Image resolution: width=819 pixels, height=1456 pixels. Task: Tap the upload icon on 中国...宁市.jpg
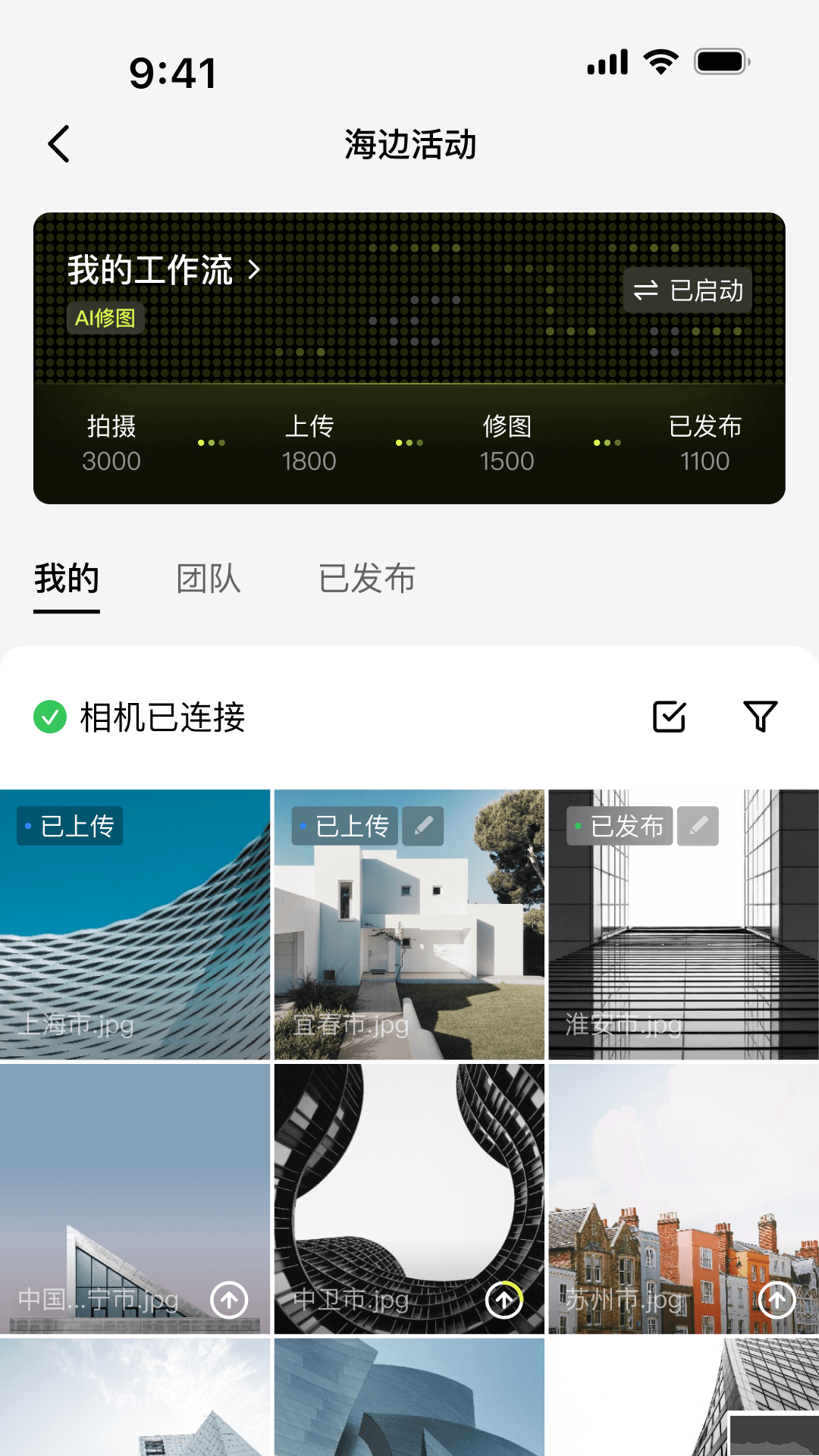pyautogui.click(x=228, y=1299)
